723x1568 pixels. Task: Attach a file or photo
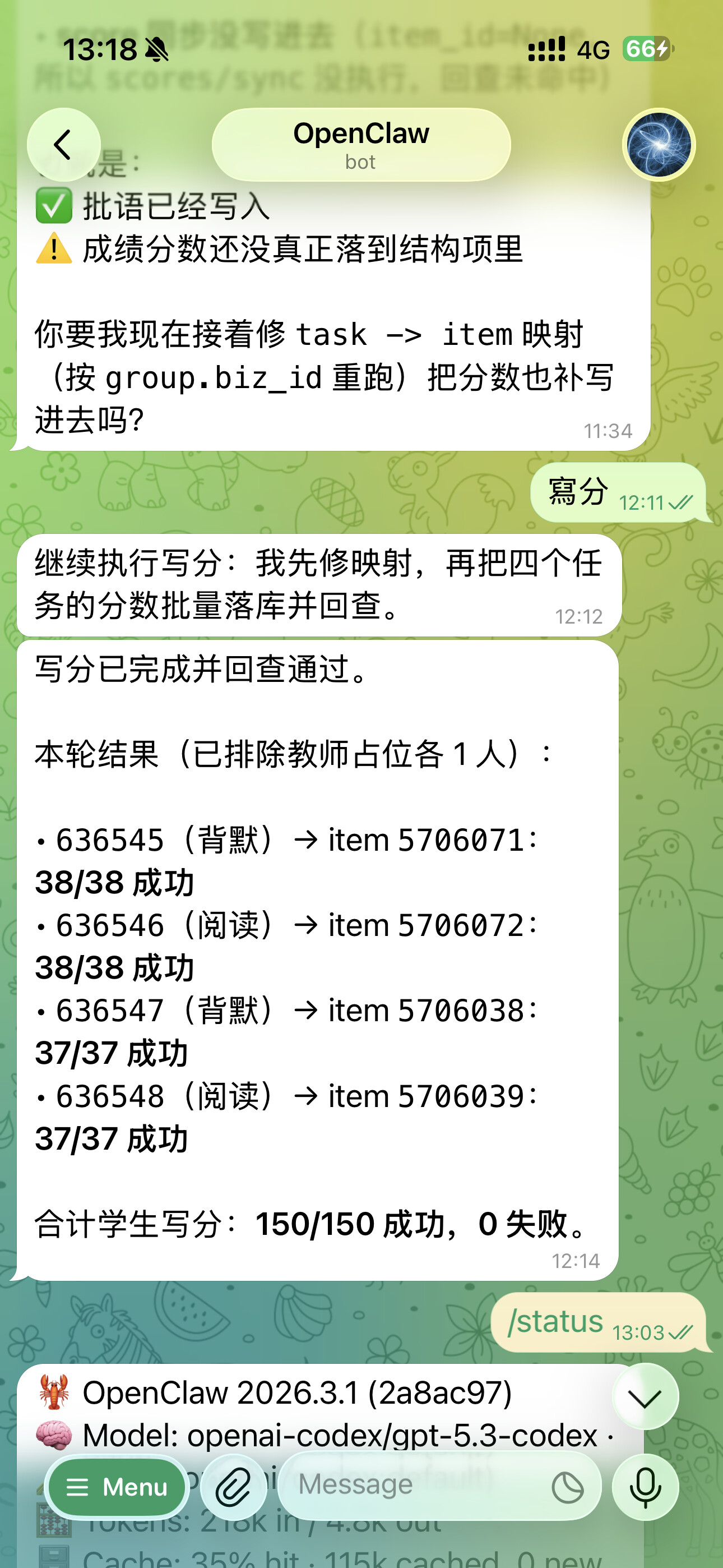[234, 1487]
